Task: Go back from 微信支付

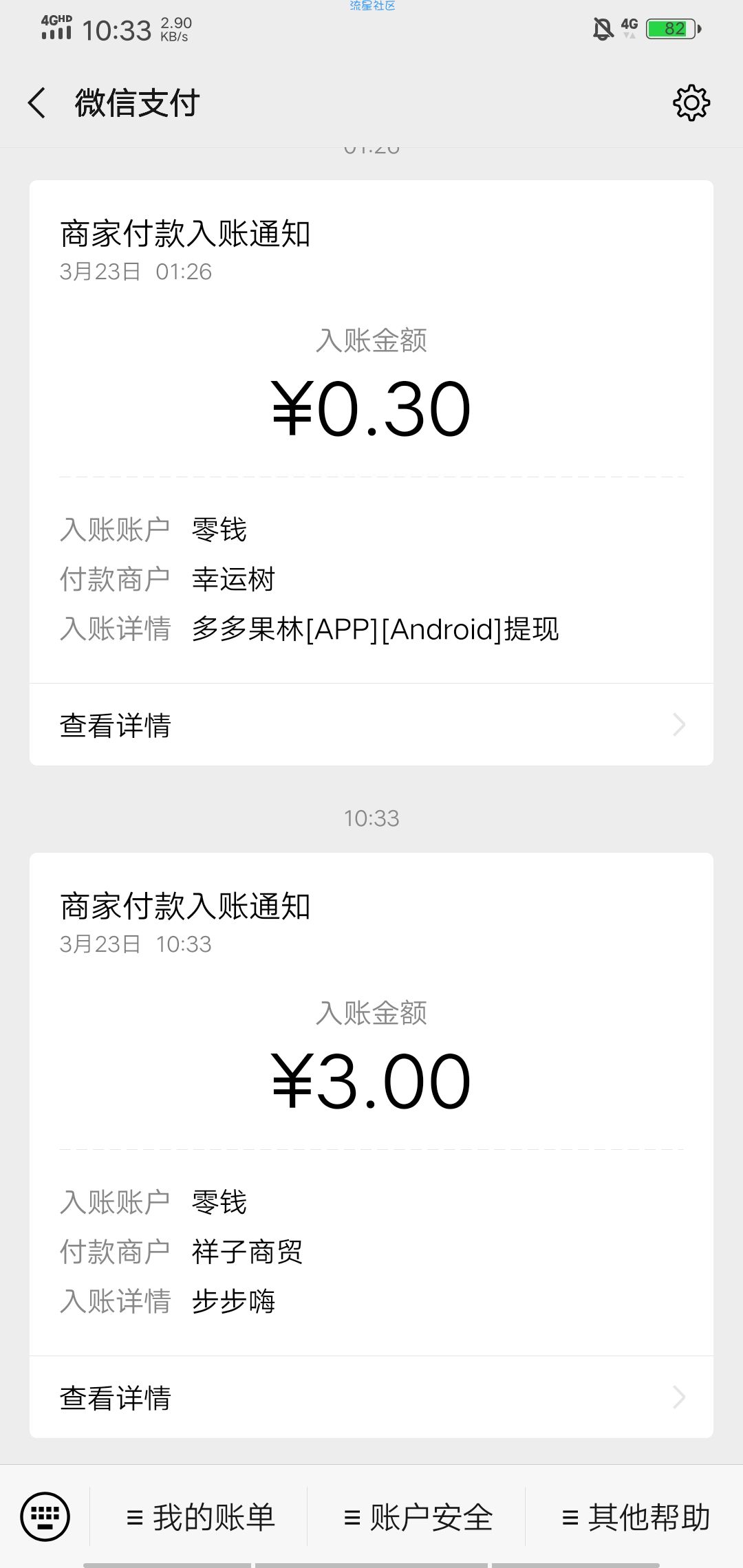Action: (x=37, y=103)
